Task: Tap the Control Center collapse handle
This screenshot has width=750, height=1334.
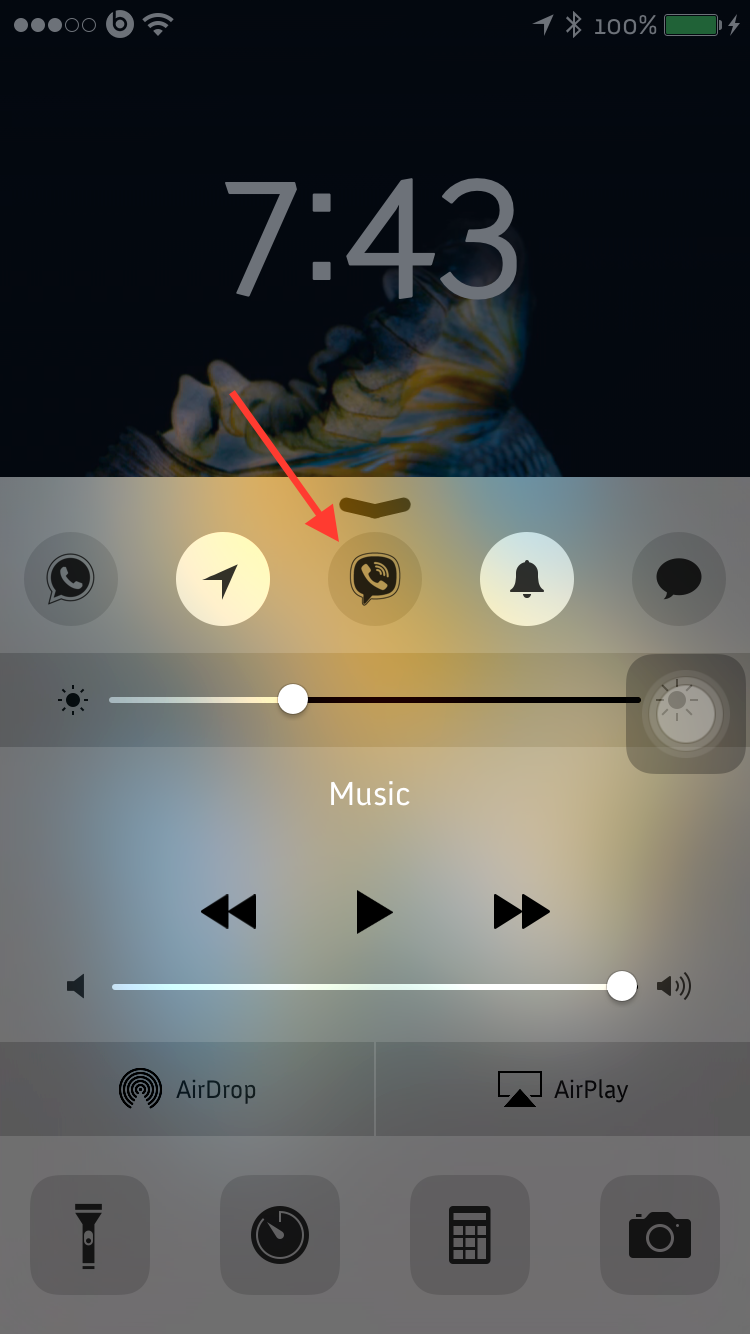Action: [x=375, y=506]
